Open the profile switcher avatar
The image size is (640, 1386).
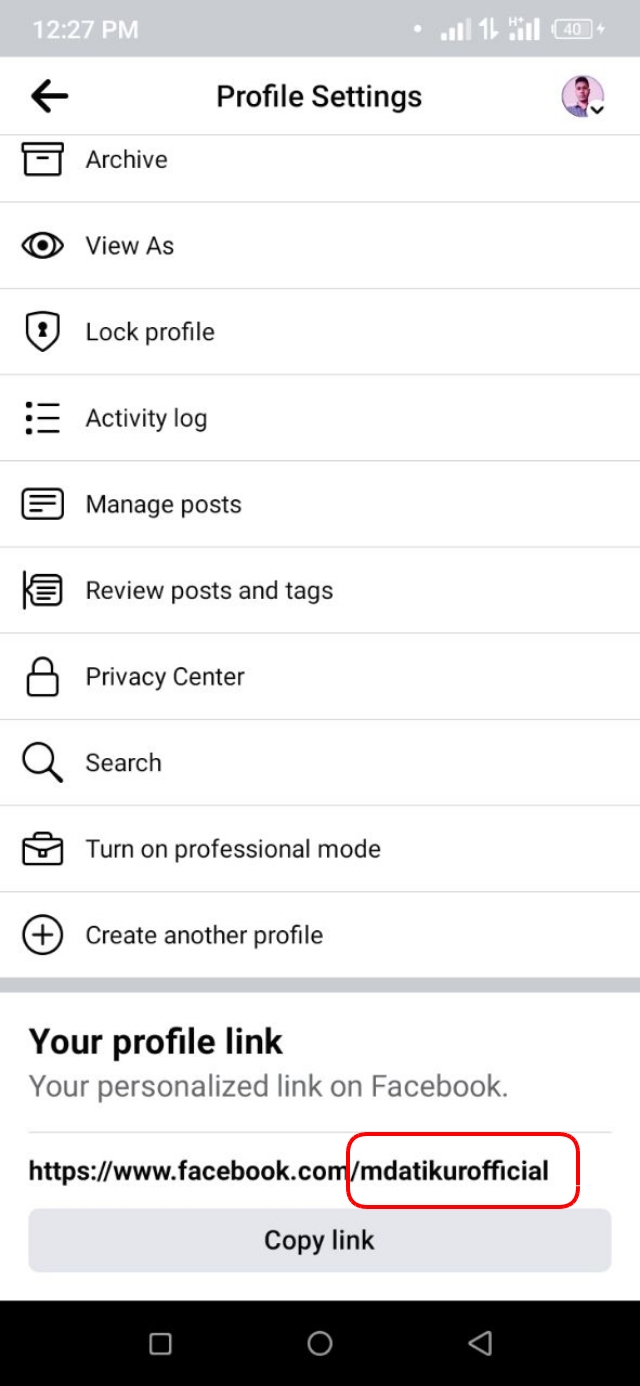[x=582, y=97]
